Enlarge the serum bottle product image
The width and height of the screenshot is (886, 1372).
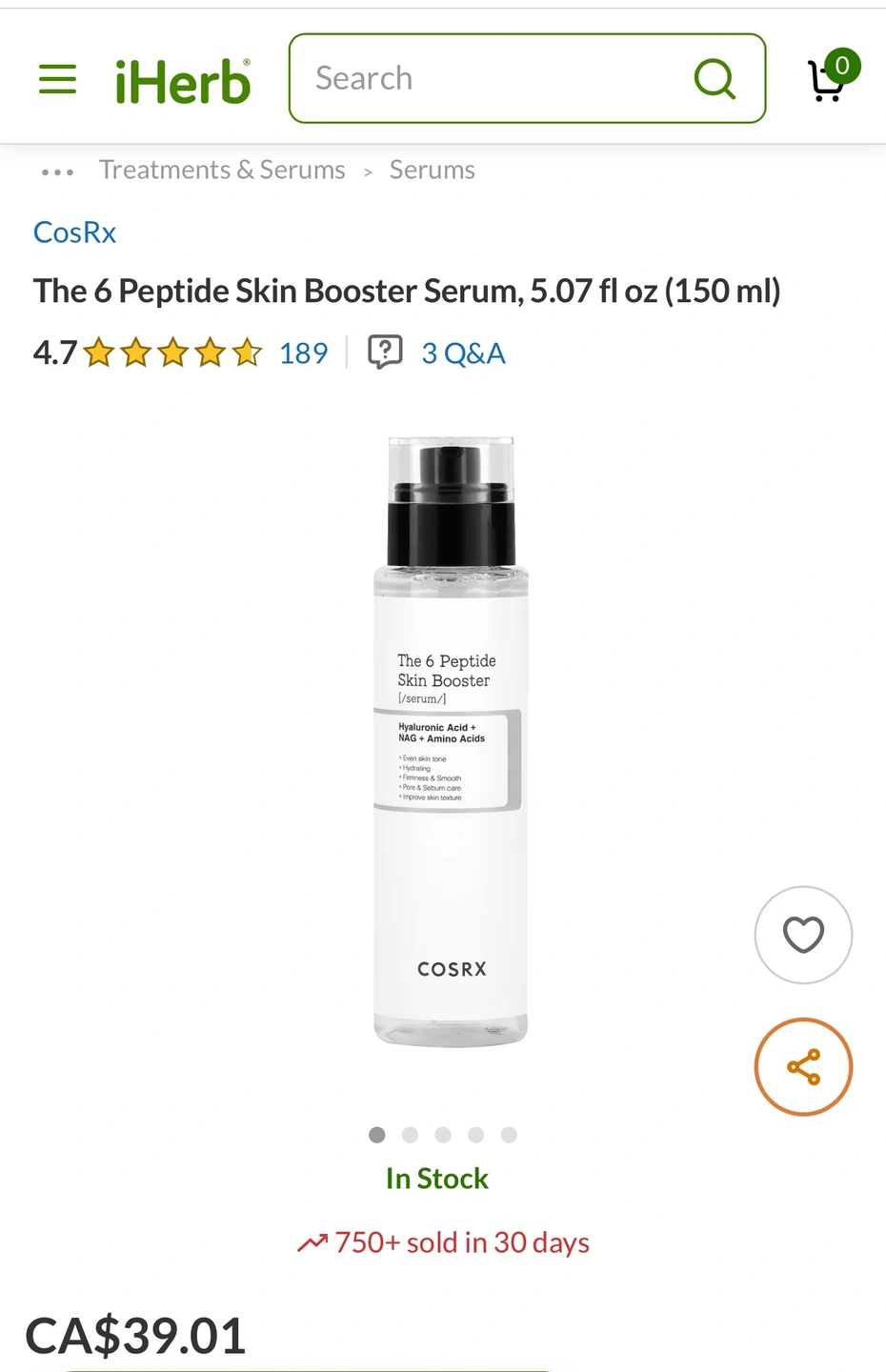[x=451, y=743]
